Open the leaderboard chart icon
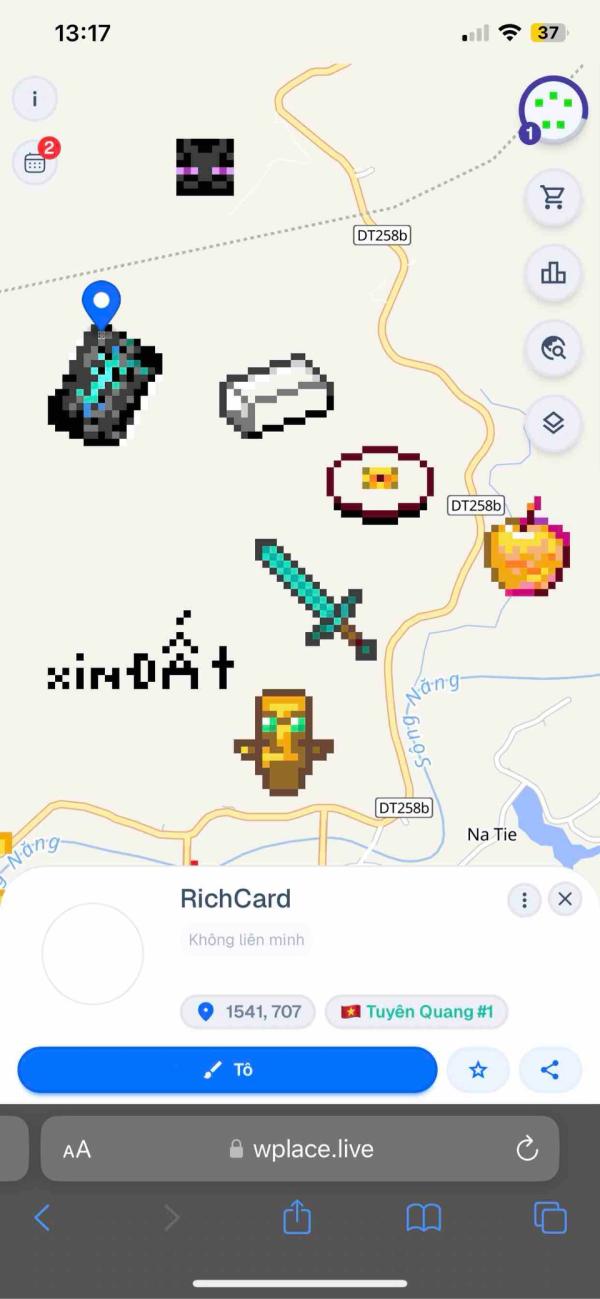Screen dimensions: 600x1299 [x=553, y=273]
